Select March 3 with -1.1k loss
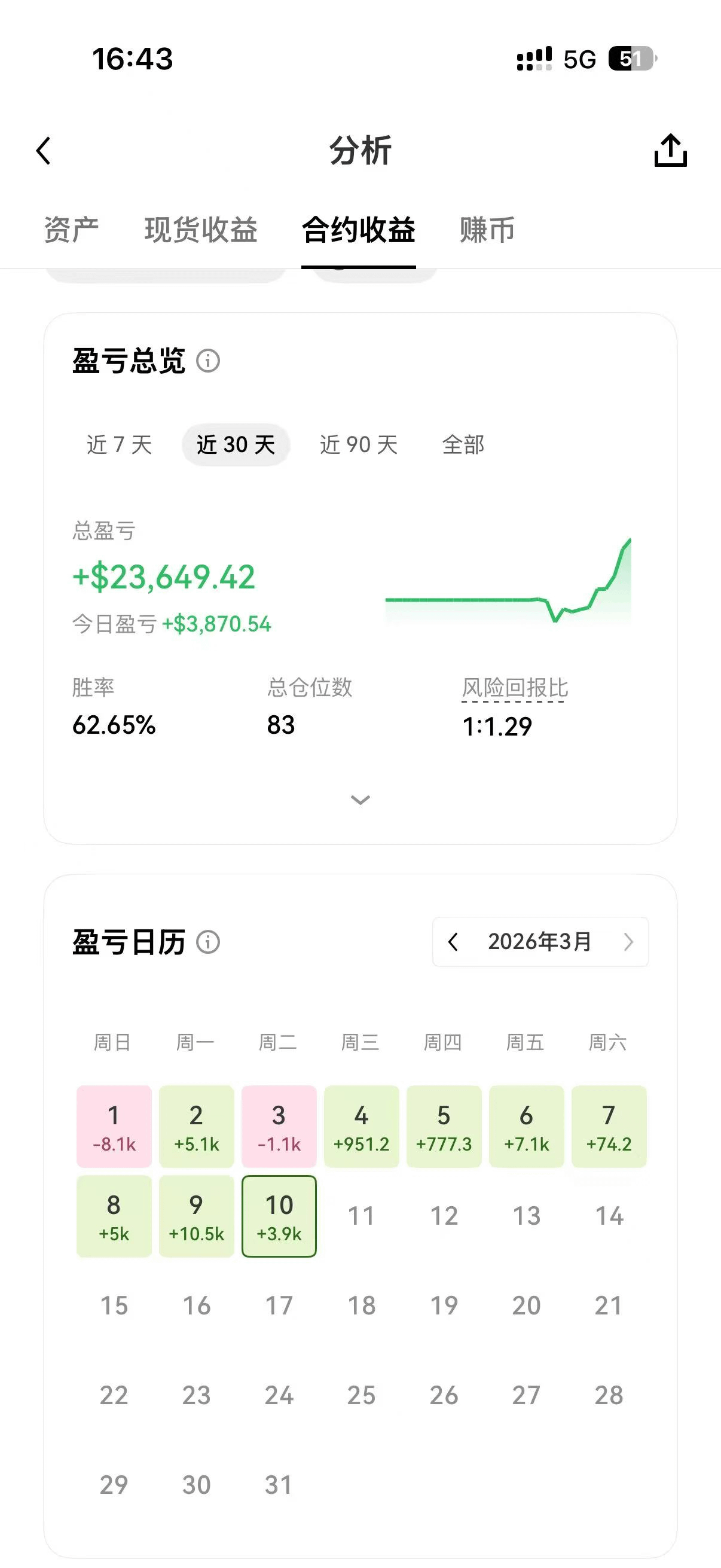This screenshot has height=1568, width=721. [x=279, y=1127]
